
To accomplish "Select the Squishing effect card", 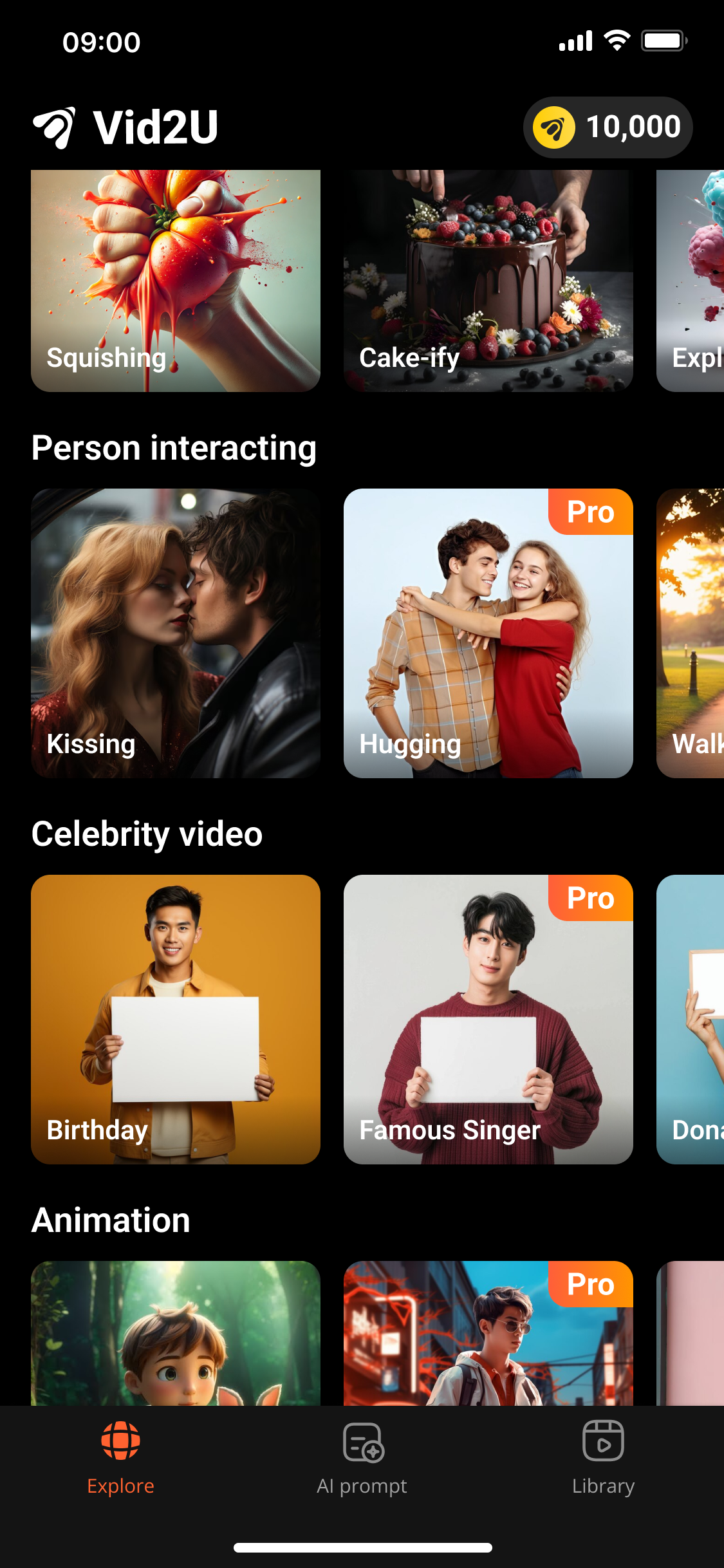I will click(x=176, y=281).
